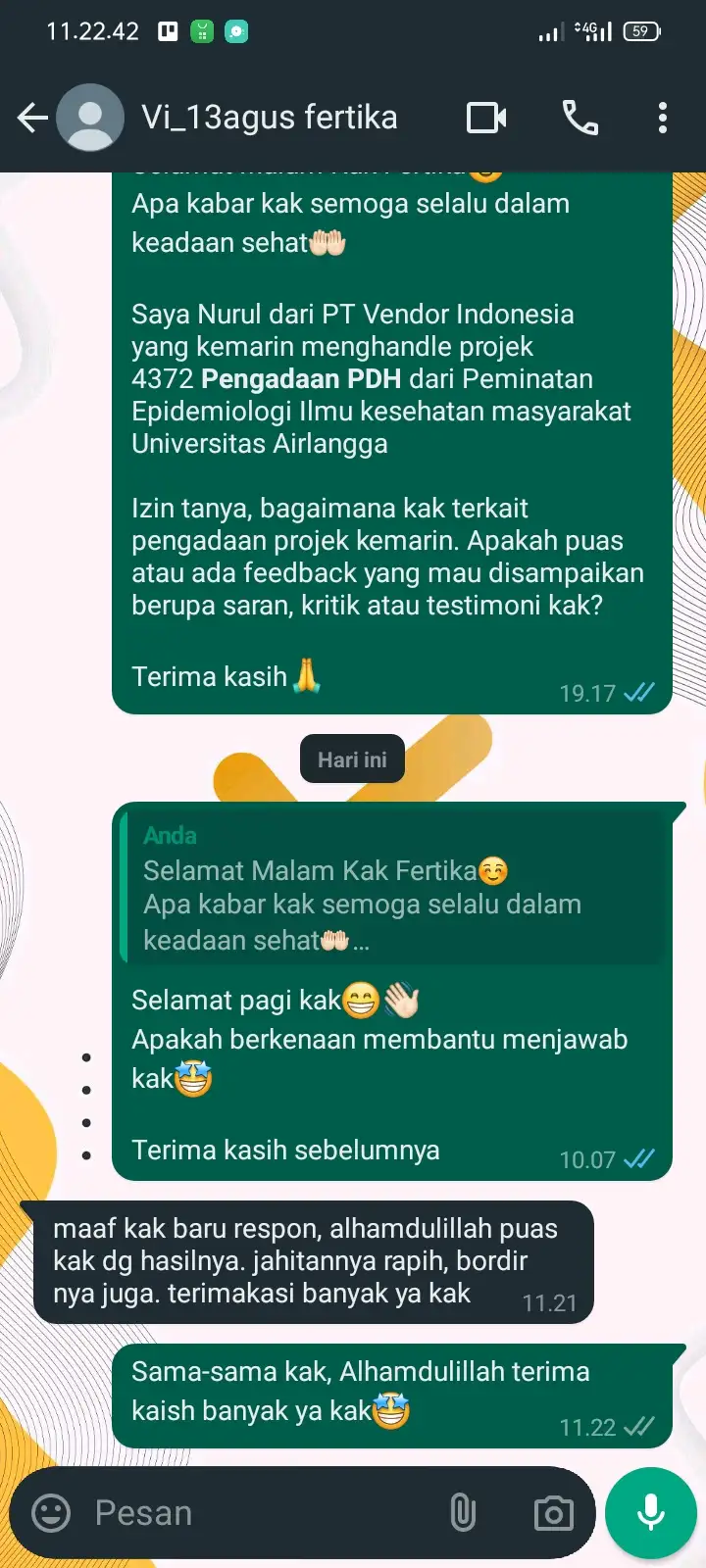Tap the microphone voice message button
The image size is (706, 1568).
(651, 1513)
